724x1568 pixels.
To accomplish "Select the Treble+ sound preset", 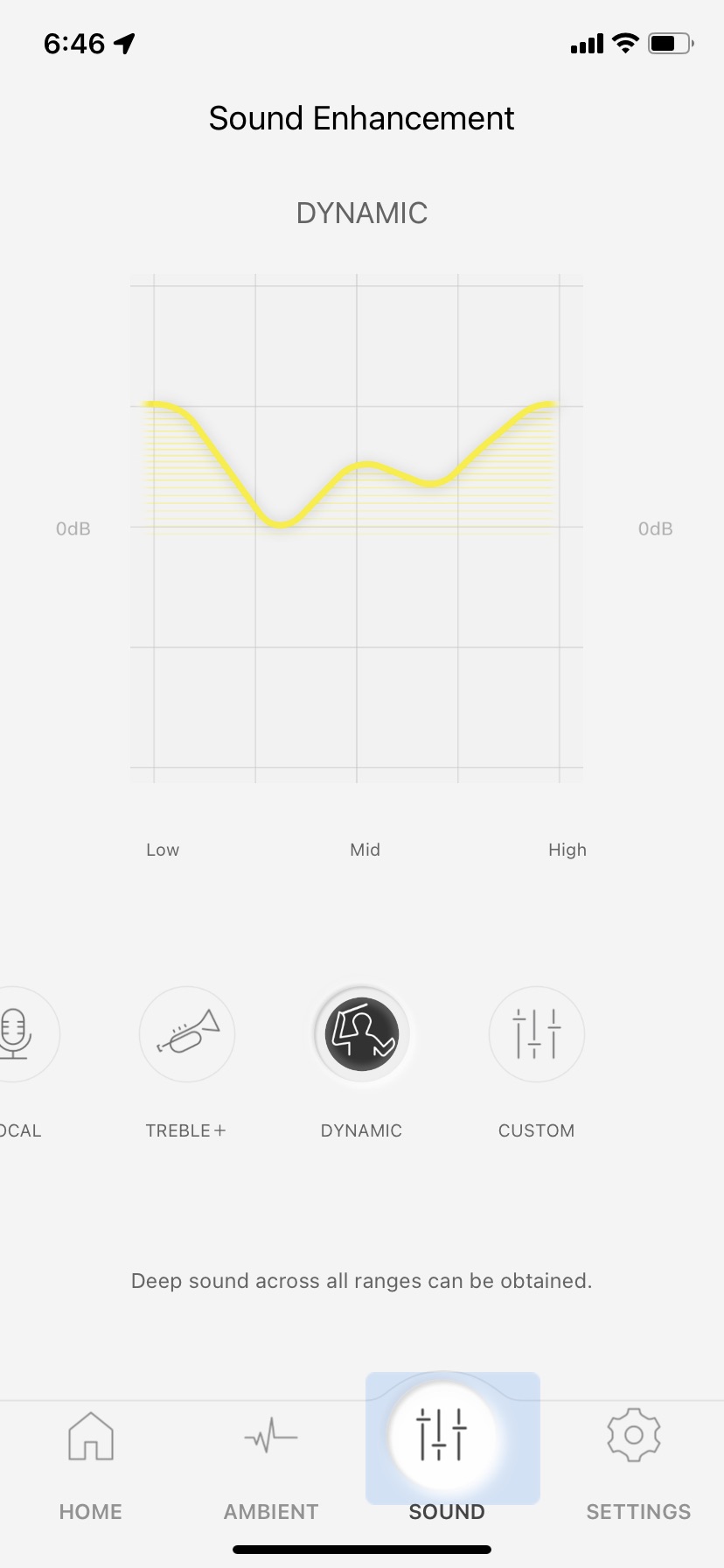I will point(186,1034).
